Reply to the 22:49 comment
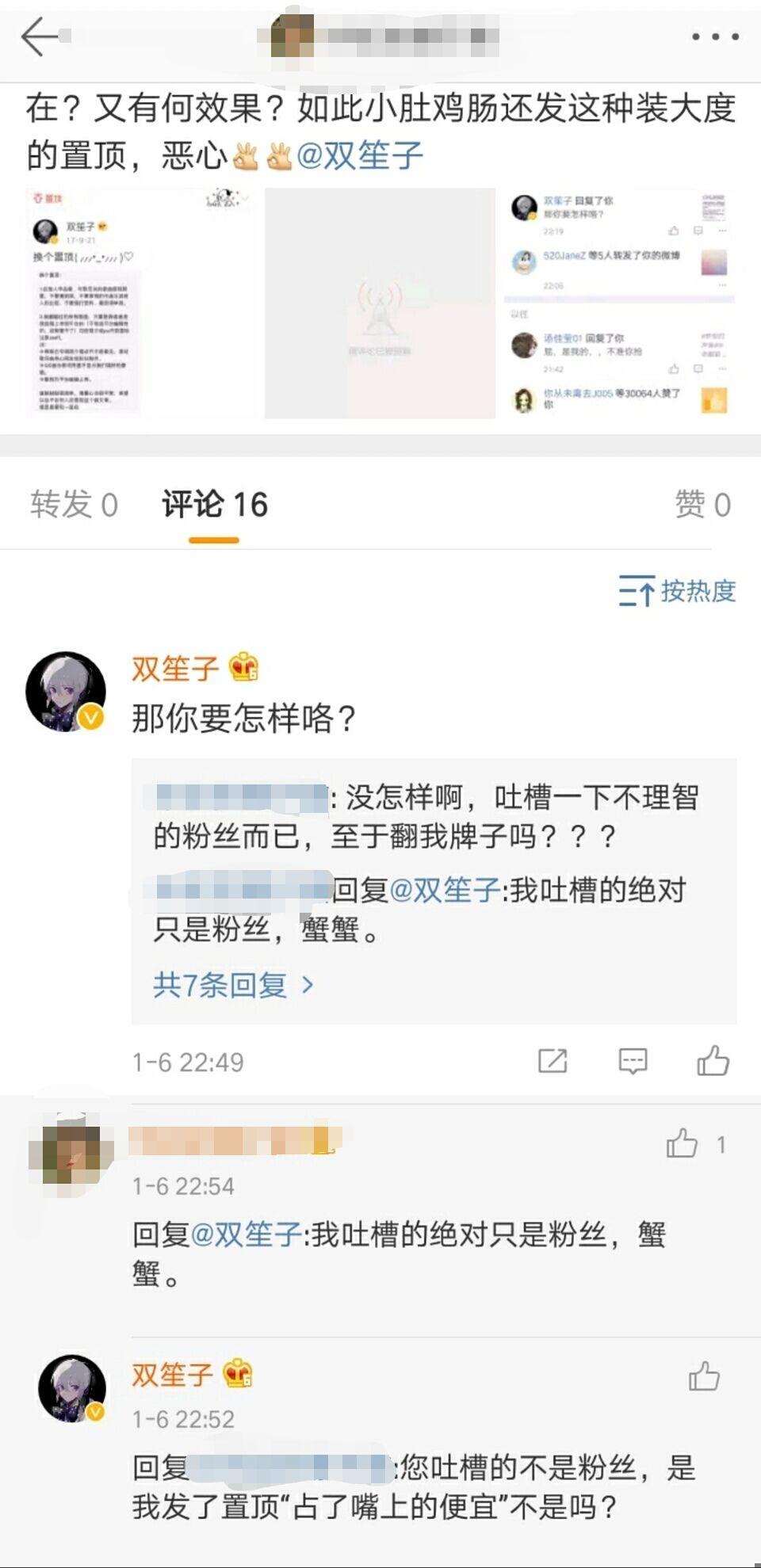This screenshot has height=1568, width=761. 633,1061
